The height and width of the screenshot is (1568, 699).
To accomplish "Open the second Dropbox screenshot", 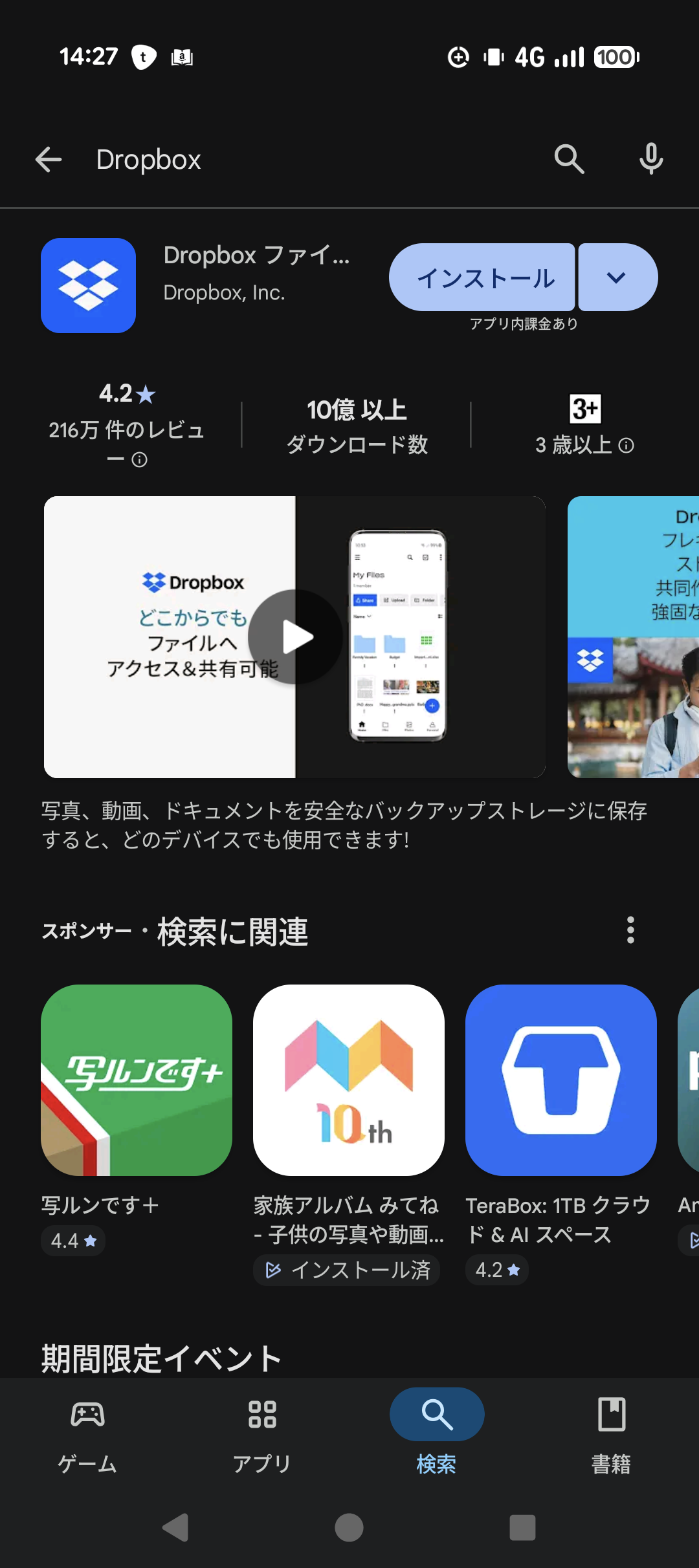I will [x=634, y=637].
